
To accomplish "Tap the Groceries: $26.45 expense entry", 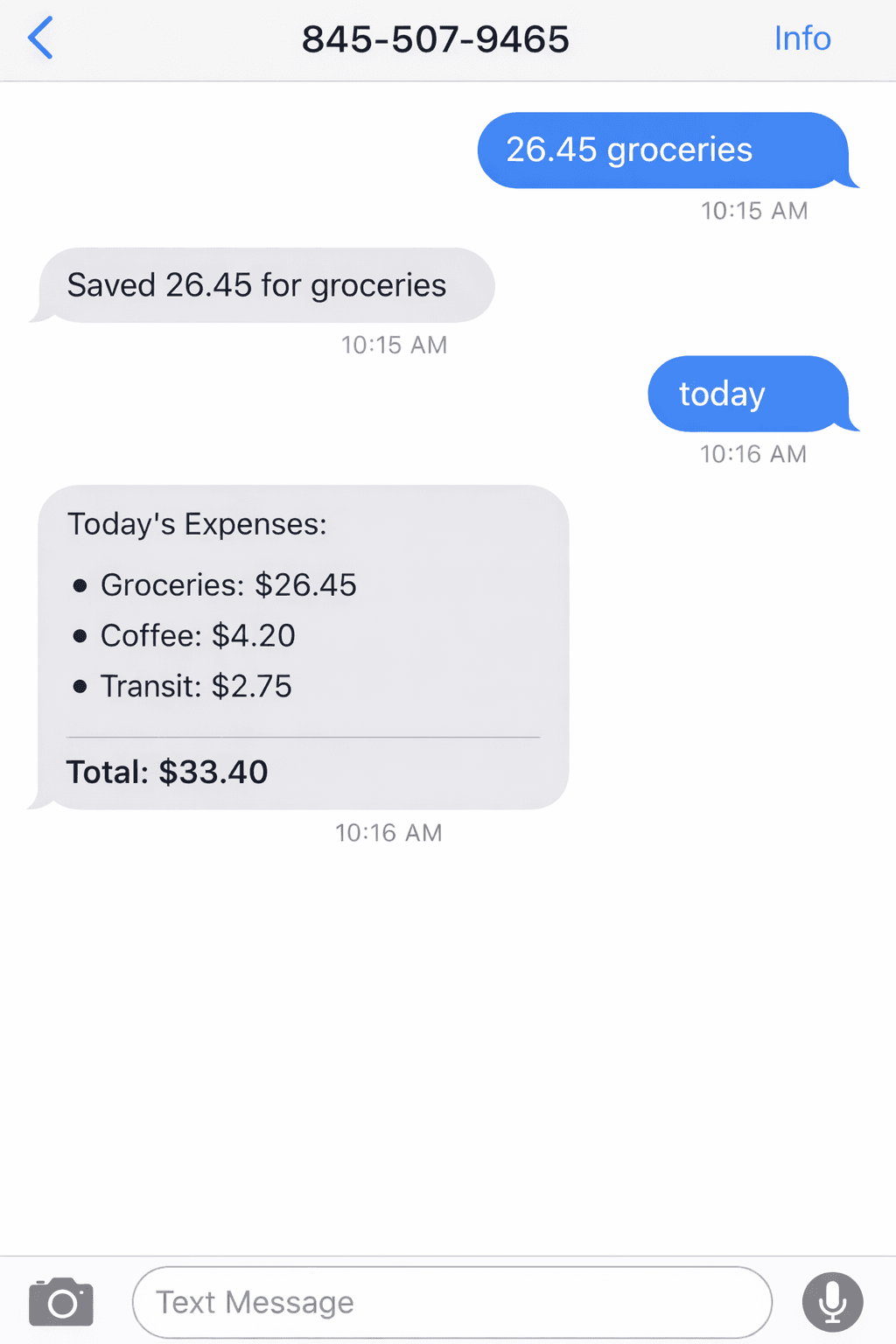I will (x=228, y=585).
